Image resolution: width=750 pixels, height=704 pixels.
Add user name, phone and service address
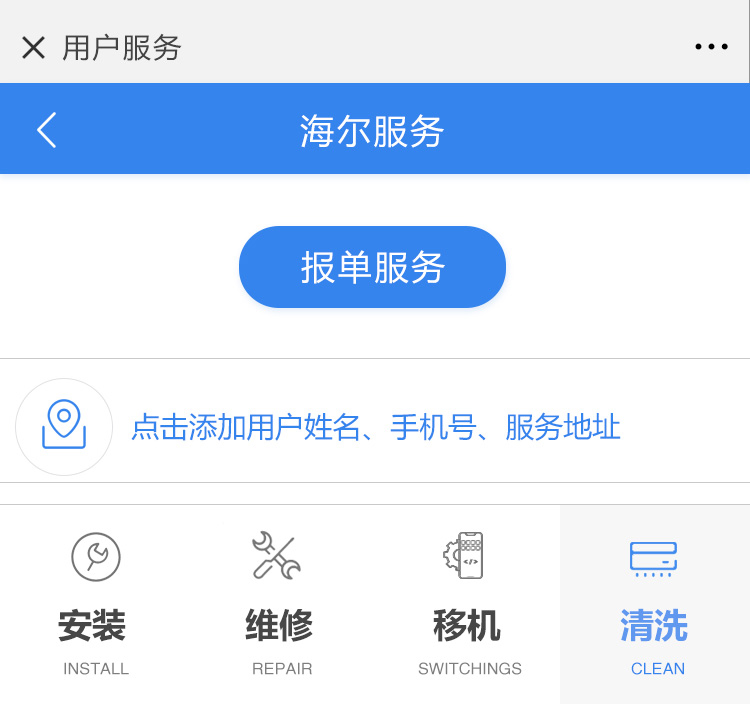tap(375, 428)
